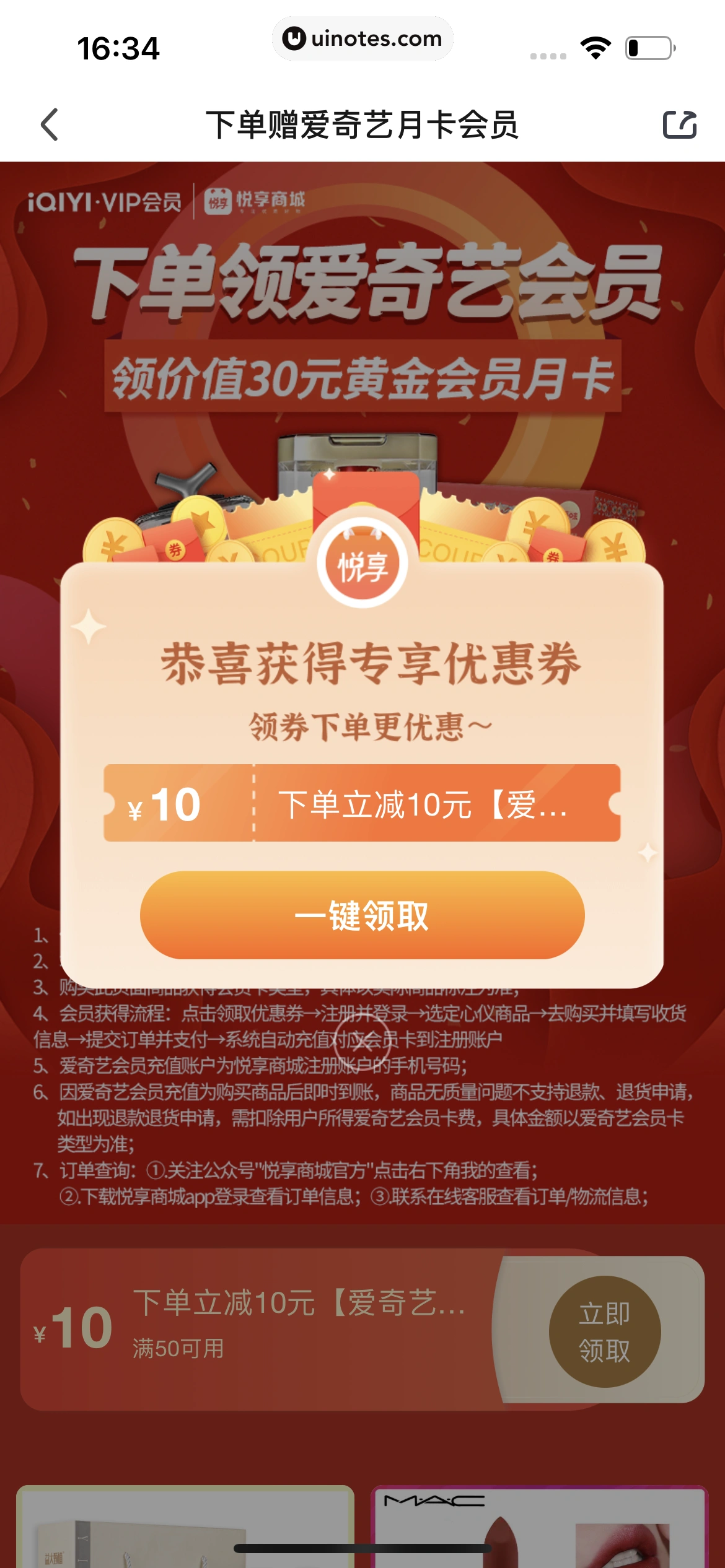Tap 立即领取 on the 满50可用 coupon

[604, 1331]
